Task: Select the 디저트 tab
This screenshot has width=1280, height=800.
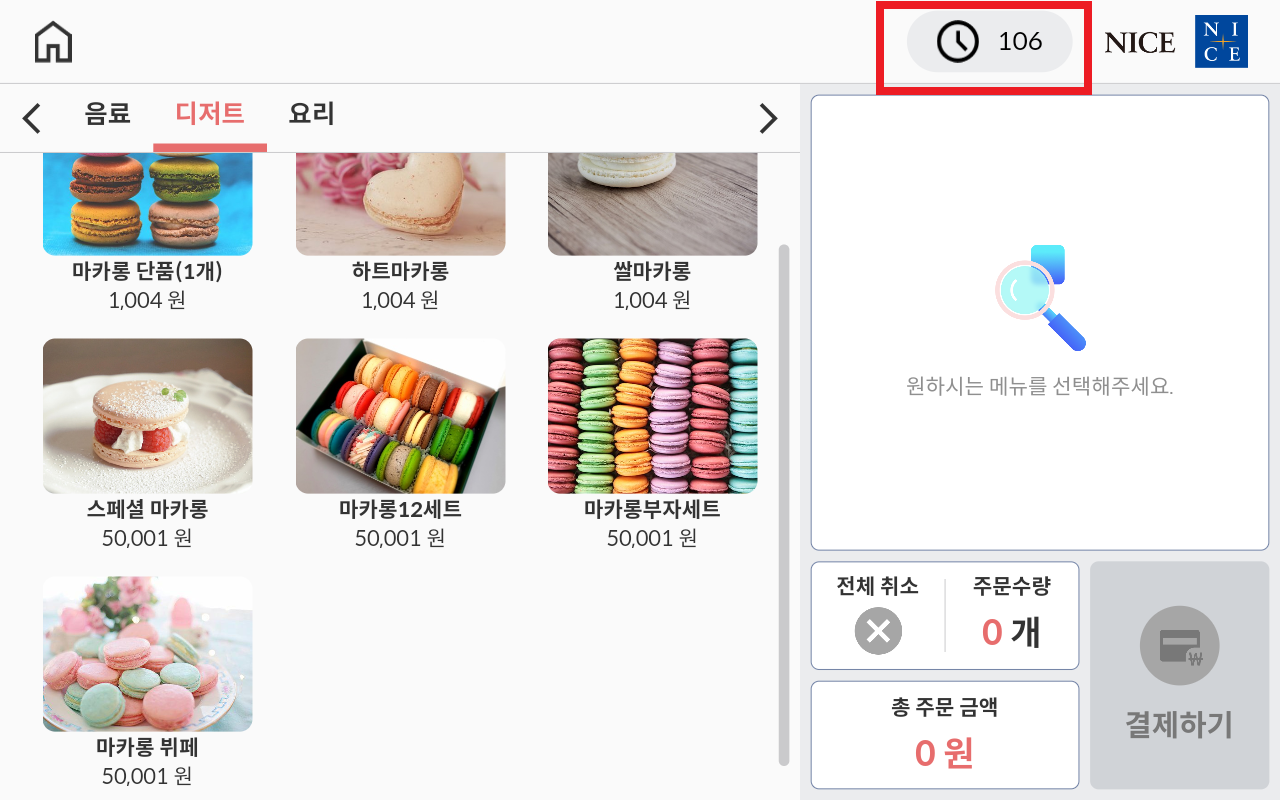Action: tap(210, 114)
